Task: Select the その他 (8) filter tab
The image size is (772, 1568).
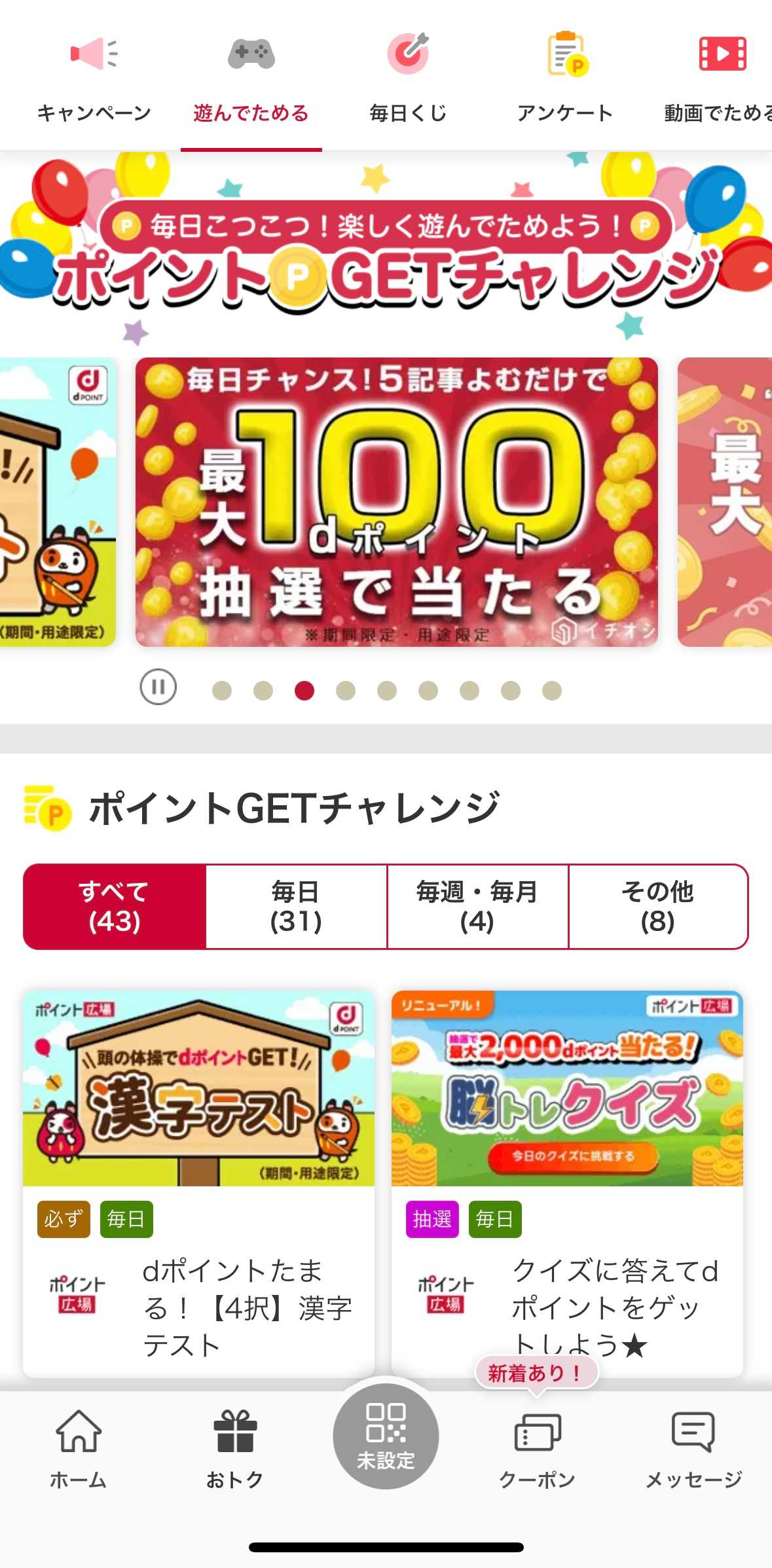Action: tap(658, 907)
